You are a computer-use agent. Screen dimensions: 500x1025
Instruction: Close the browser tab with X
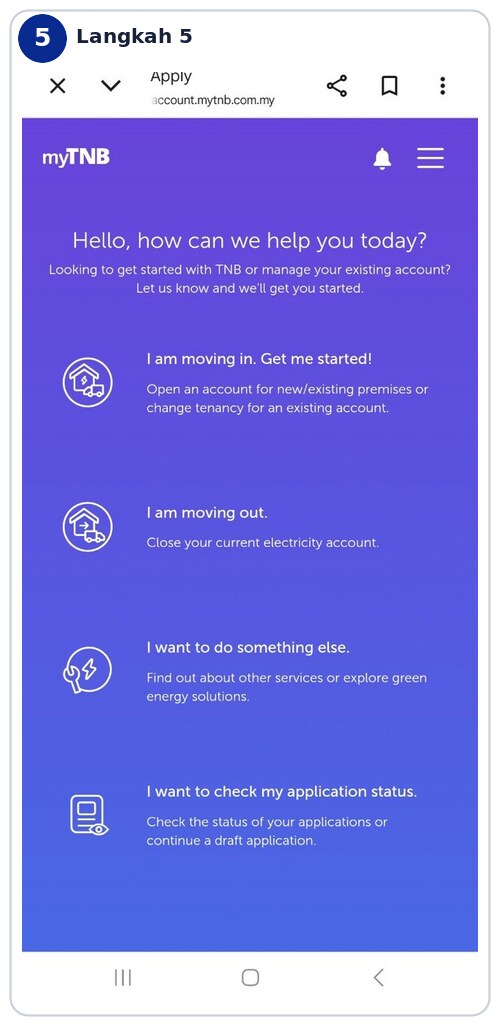pos(58,86)
